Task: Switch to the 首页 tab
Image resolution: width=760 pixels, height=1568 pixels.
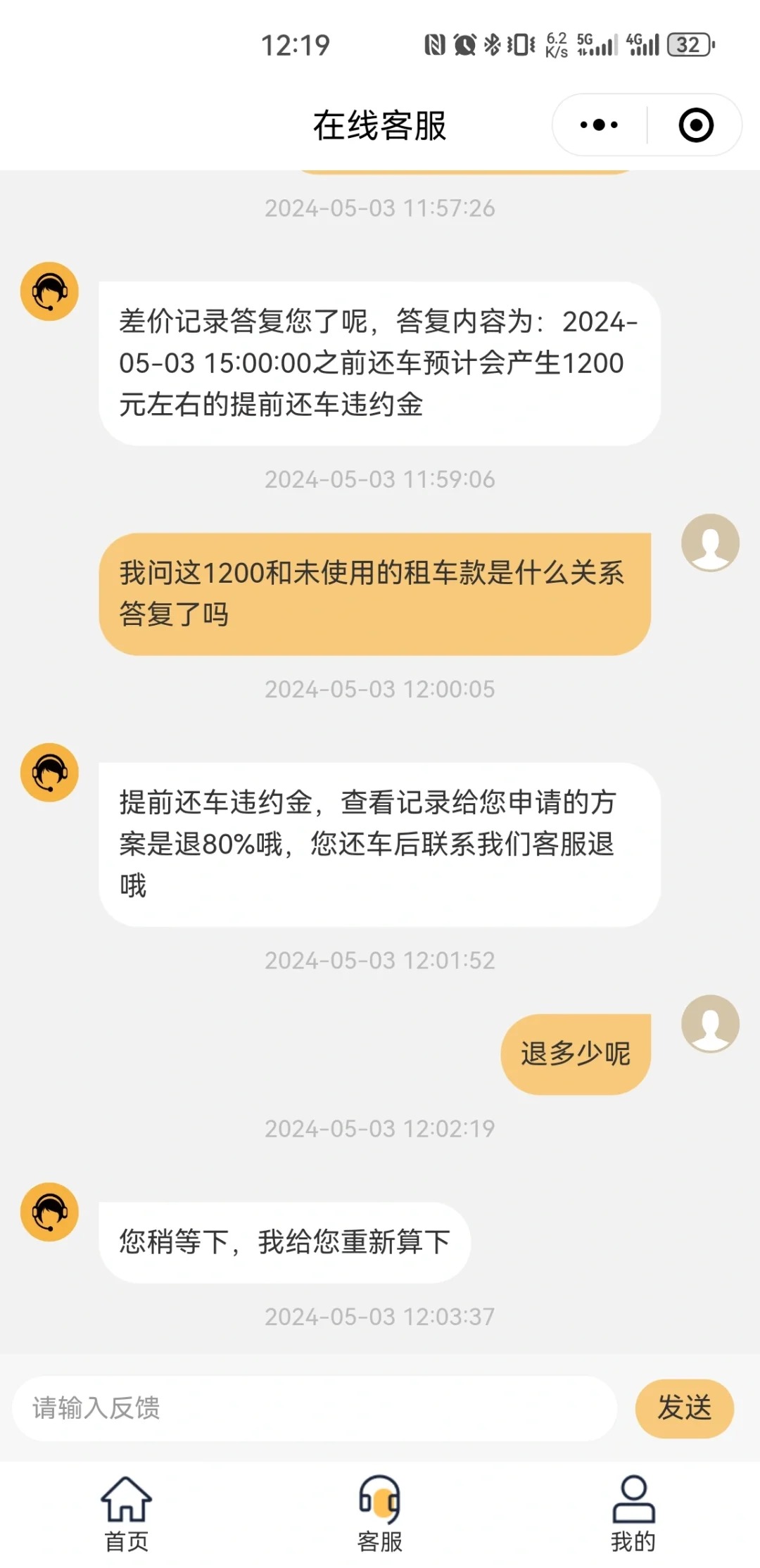Action: [x=127, y=1513]
